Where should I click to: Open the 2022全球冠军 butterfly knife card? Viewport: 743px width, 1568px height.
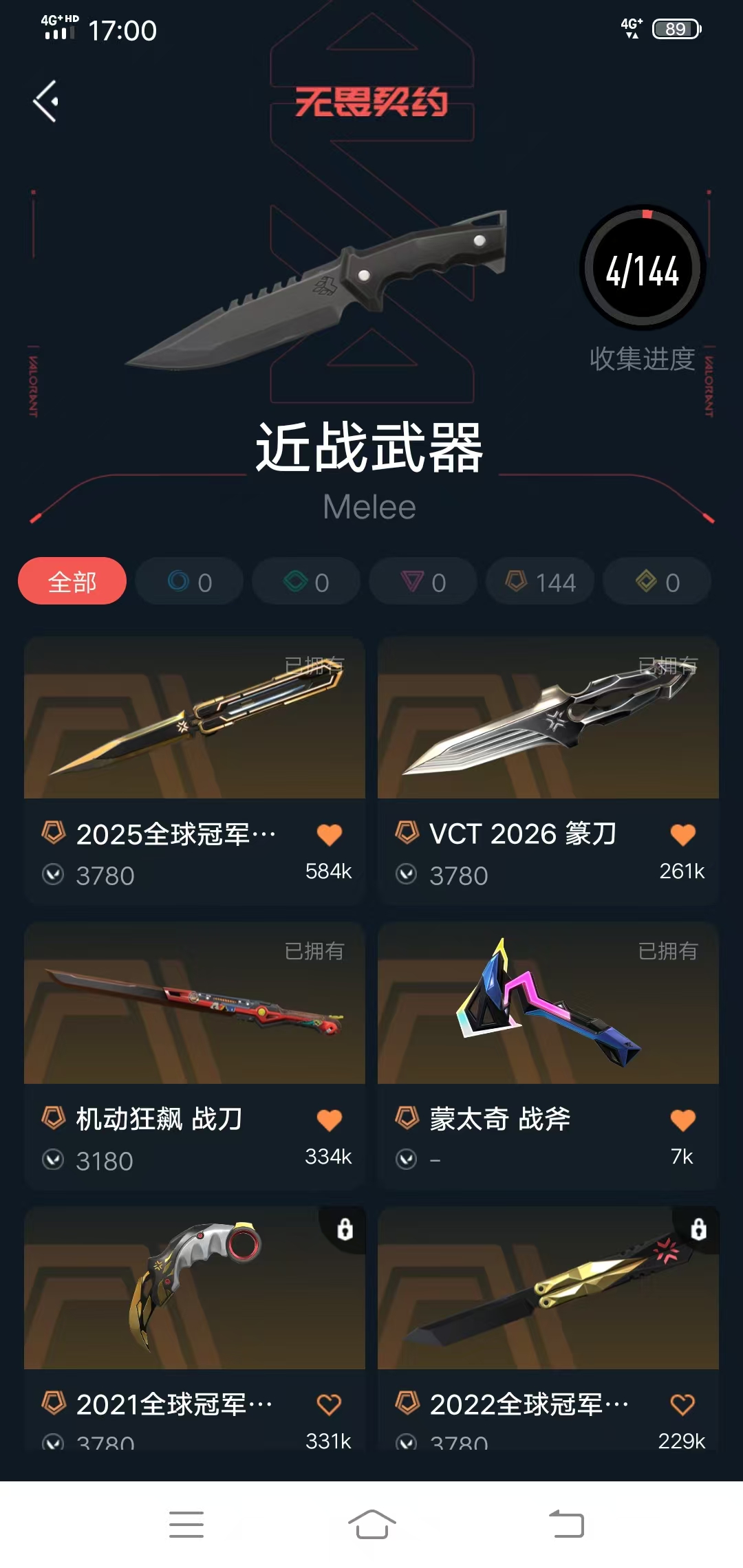tap(548, 1289)
